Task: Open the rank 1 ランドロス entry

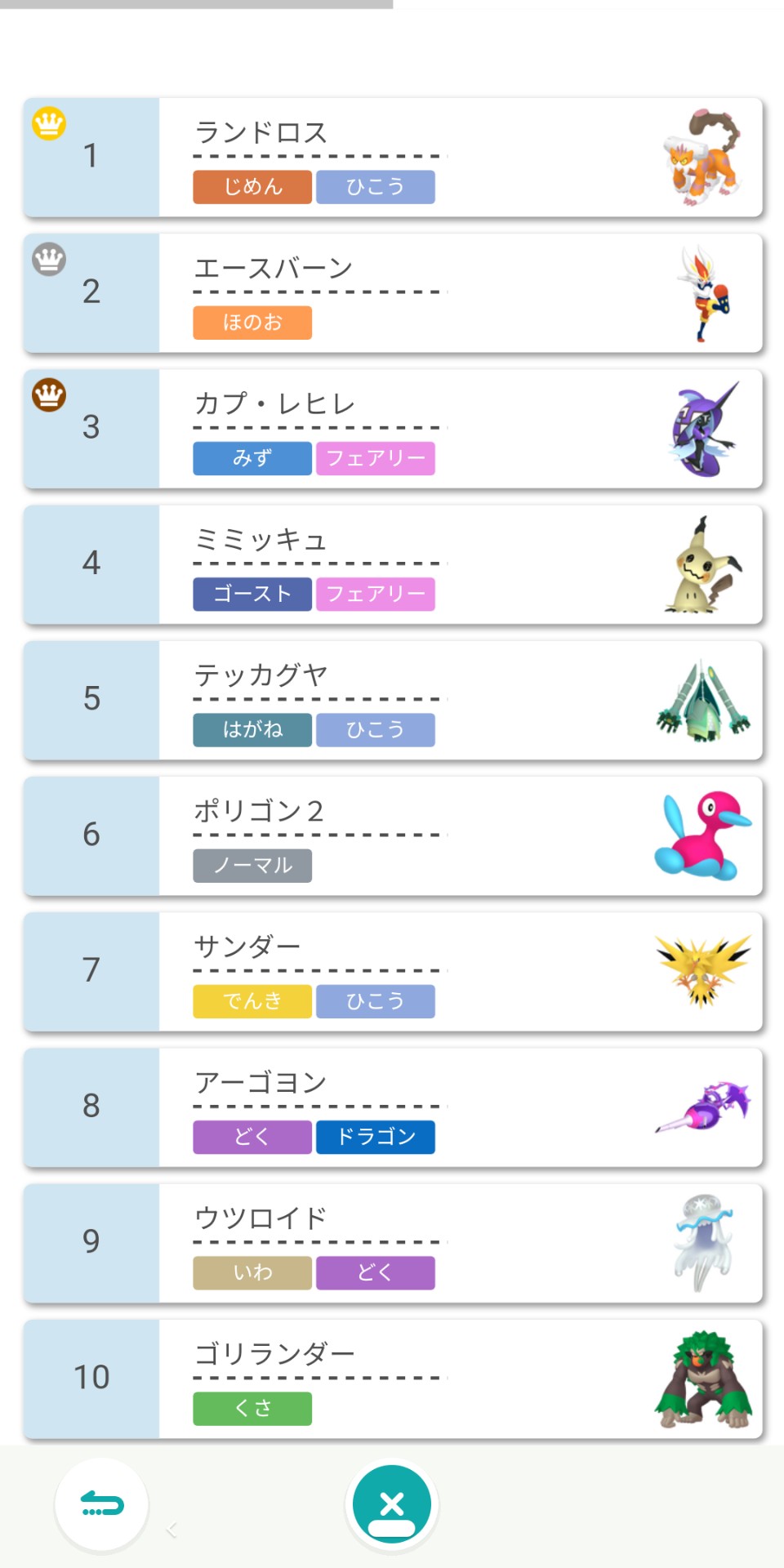Action: pos(393,158)
